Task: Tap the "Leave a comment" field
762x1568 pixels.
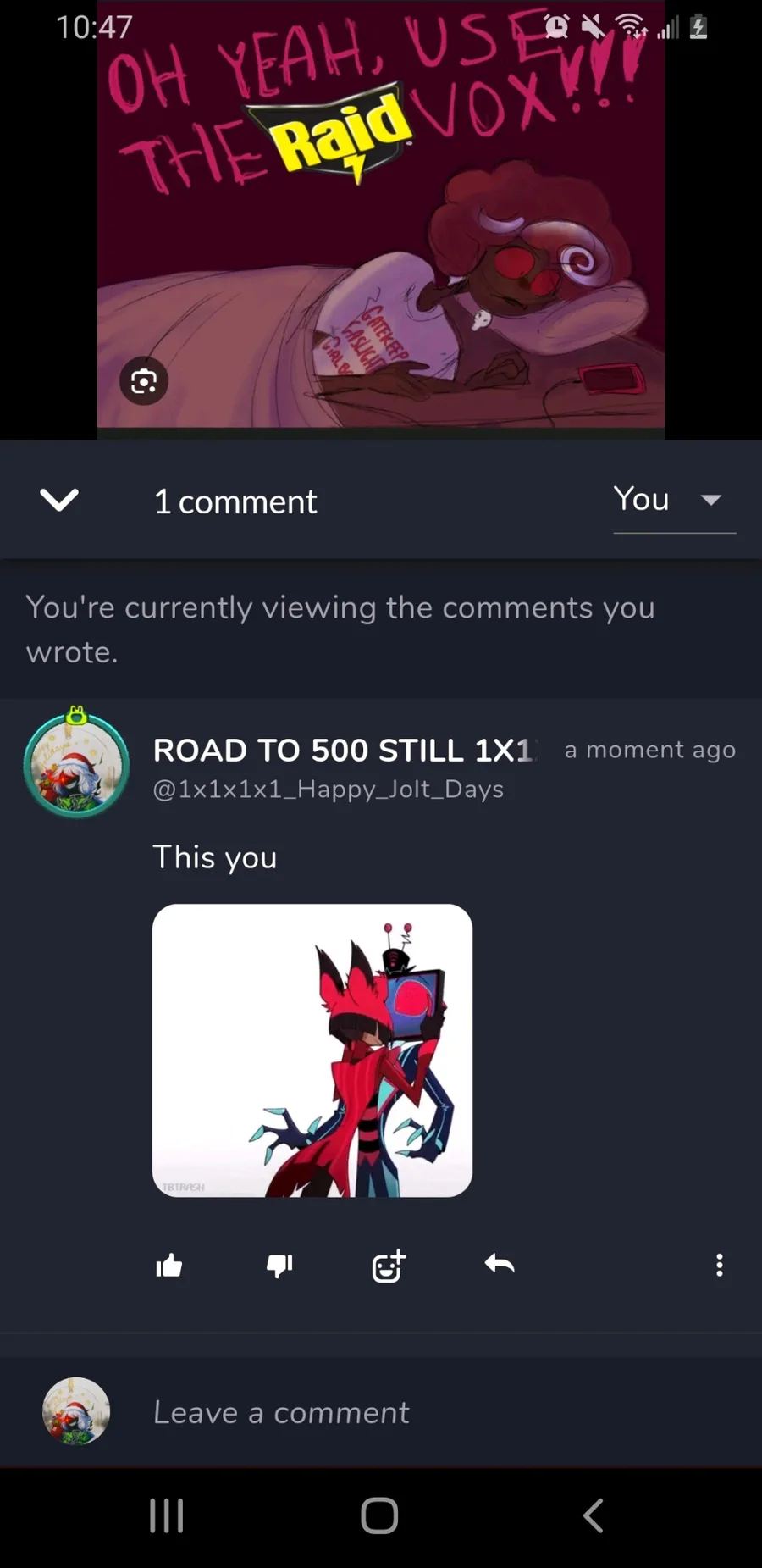Action: [x=423, y=1412]
